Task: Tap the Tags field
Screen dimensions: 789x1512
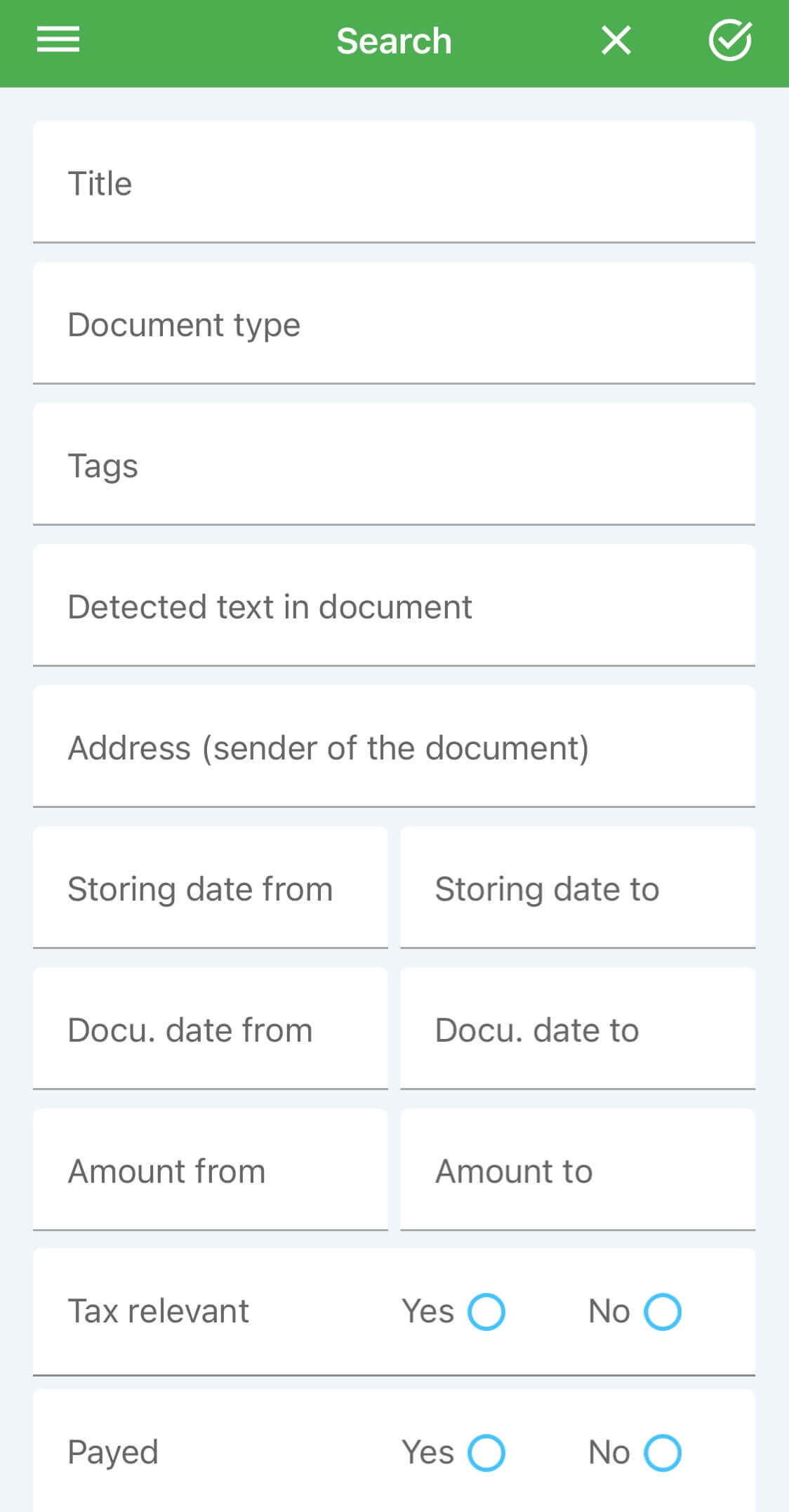Action: coord(394,464)
